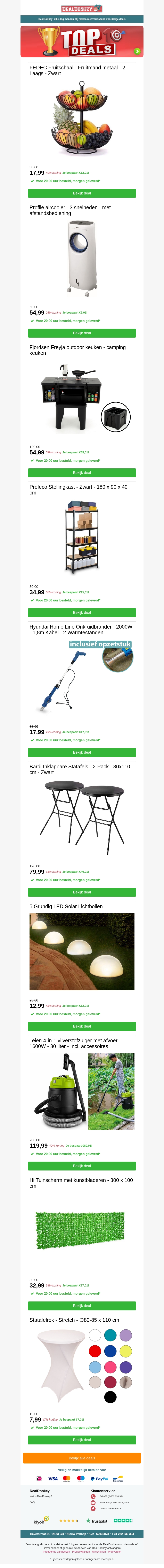View the Grundig LED Solar Lichtbollen deal
The width and height of the screenshot is (164, 1568).
pyautogui.click(x=82, y=1026)
